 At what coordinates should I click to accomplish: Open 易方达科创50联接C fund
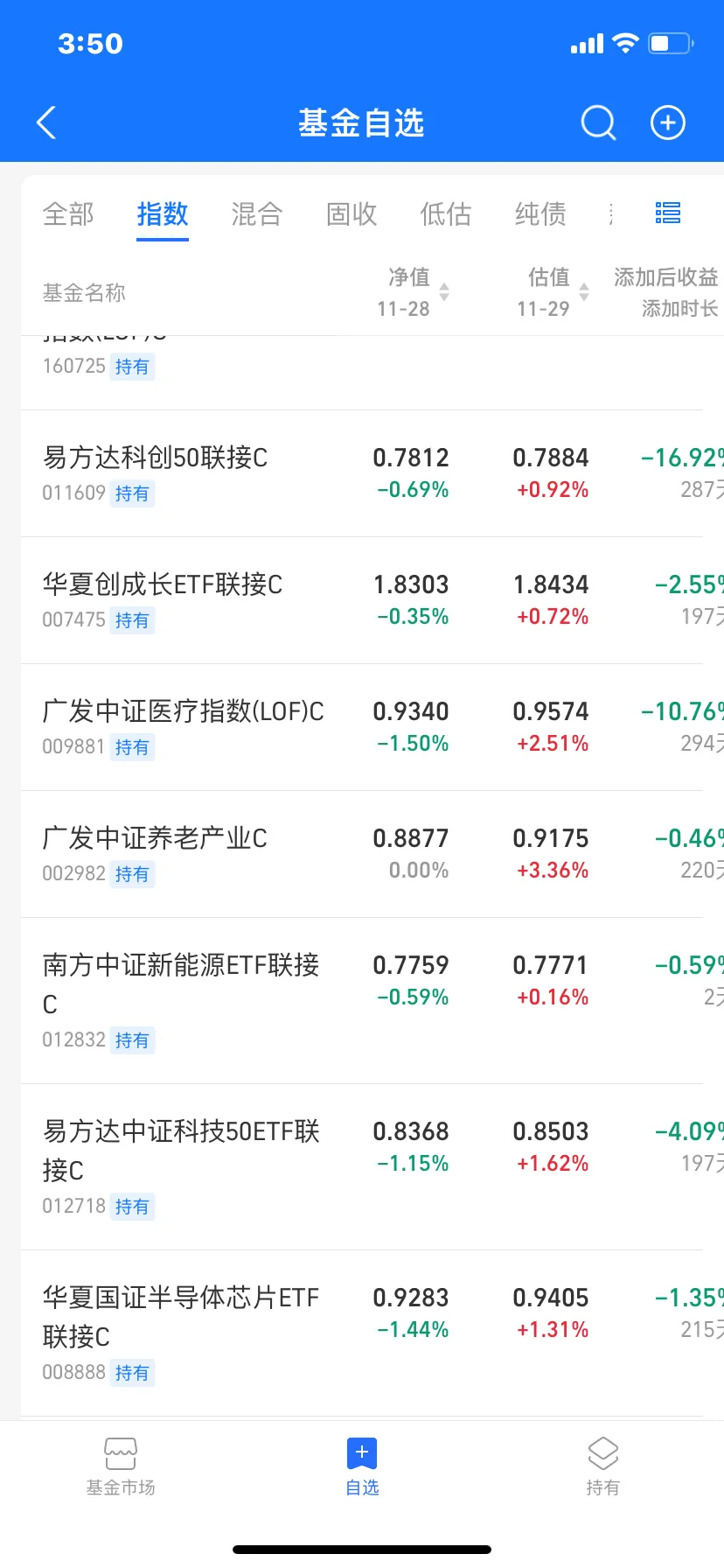[x=362, y=473]
